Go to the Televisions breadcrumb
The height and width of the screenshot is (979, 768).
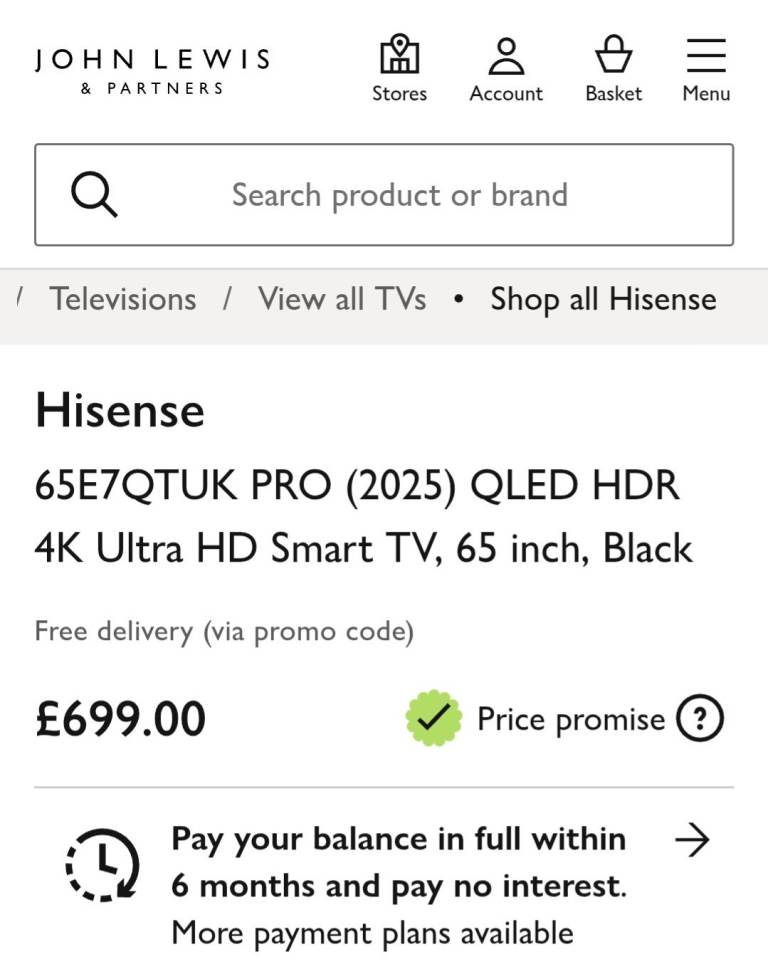[123, 299]
